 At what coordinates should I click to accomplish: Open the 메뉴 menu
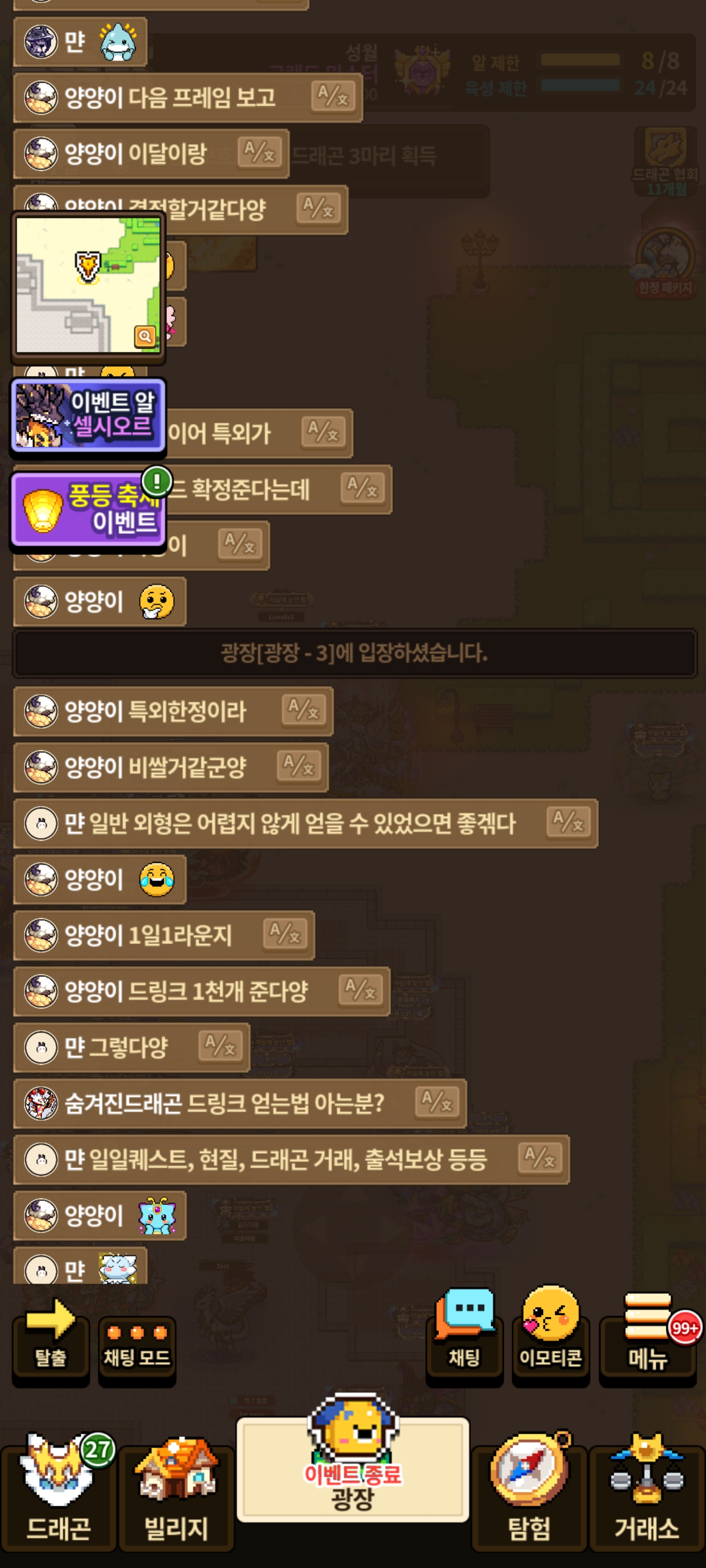click(x=647, y=1339)
